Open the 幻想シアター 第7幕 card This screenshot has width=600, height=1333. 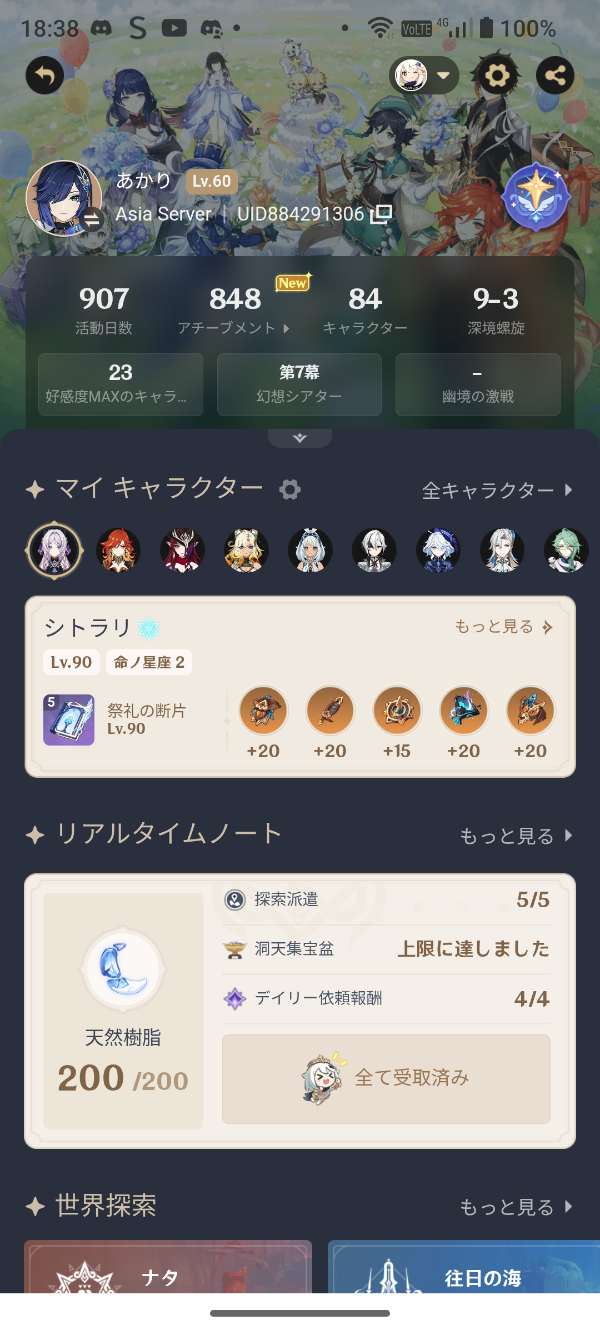299,384
